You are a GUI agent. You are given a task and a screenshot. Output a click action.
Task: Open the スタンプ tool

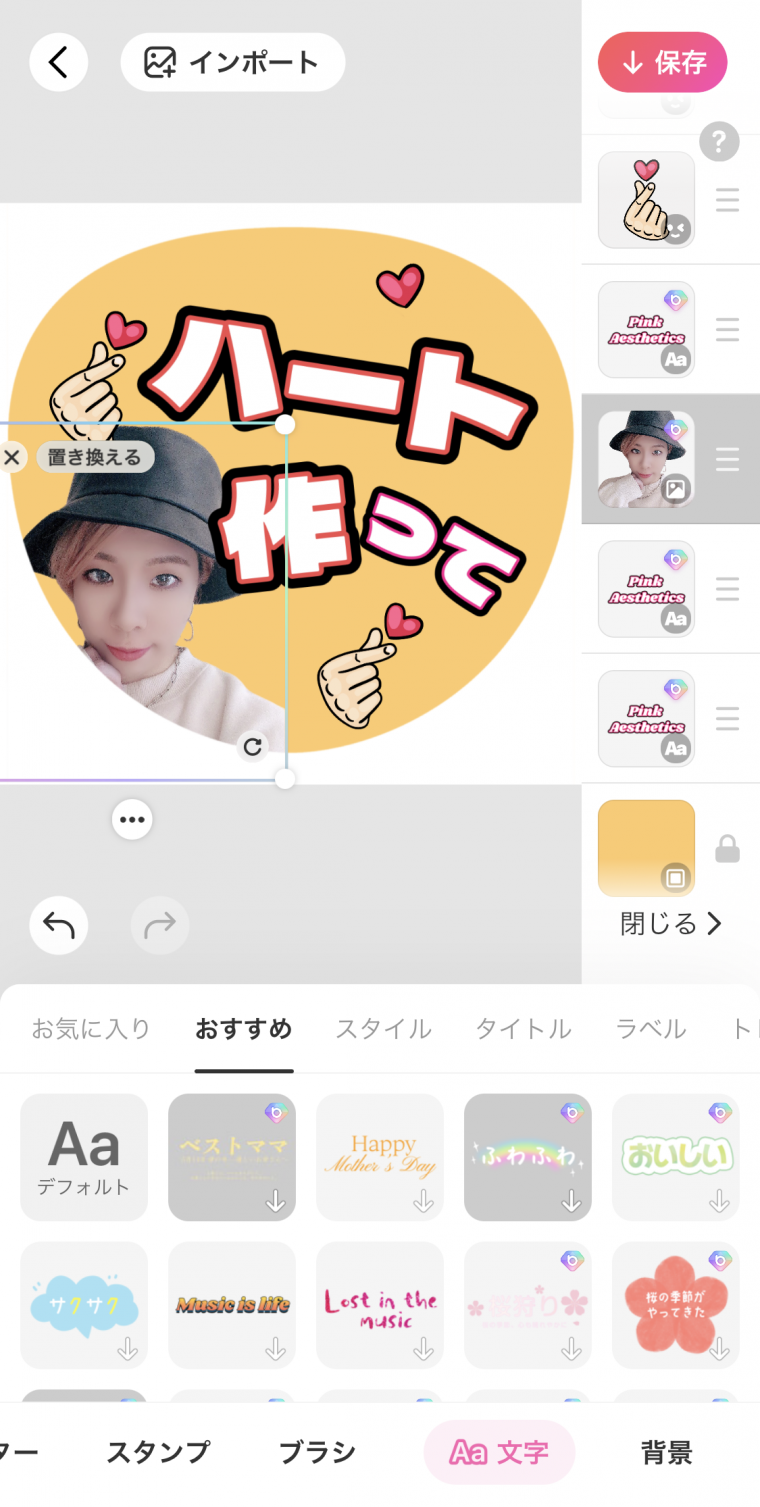[x=159, y=1452]
